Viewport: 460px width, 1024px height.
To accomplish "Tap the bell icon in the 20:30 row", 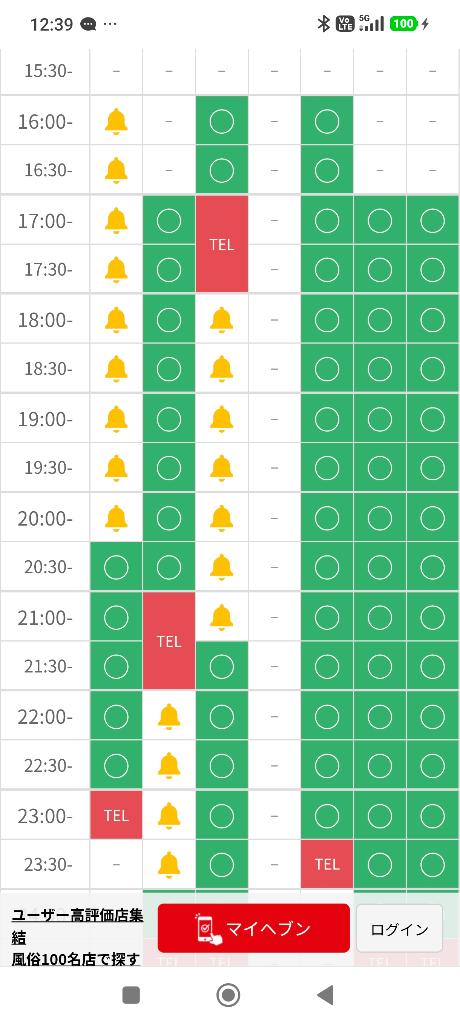I will 222,567.
